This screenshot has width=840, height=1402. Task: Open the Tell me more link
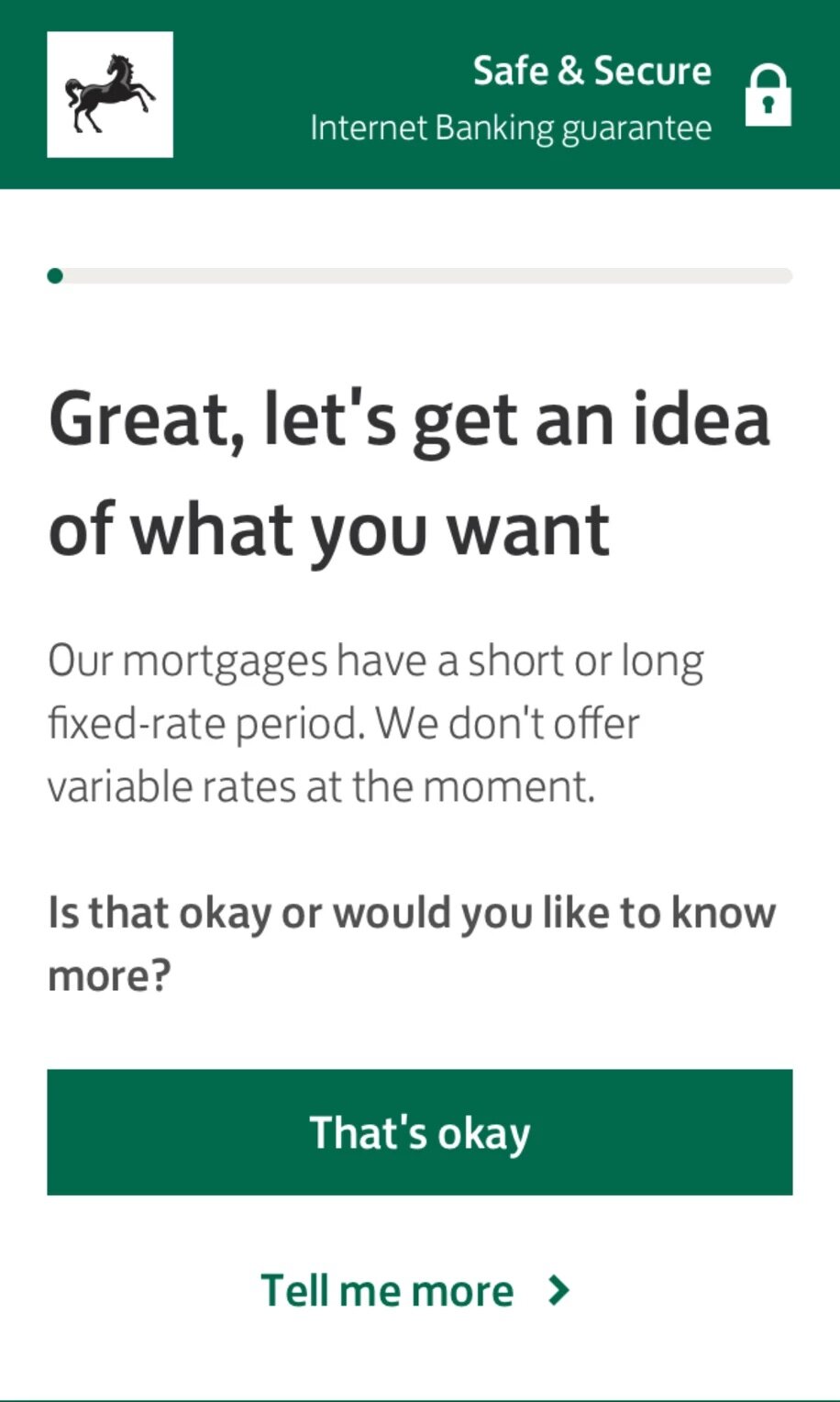(x=416, y=1290)
